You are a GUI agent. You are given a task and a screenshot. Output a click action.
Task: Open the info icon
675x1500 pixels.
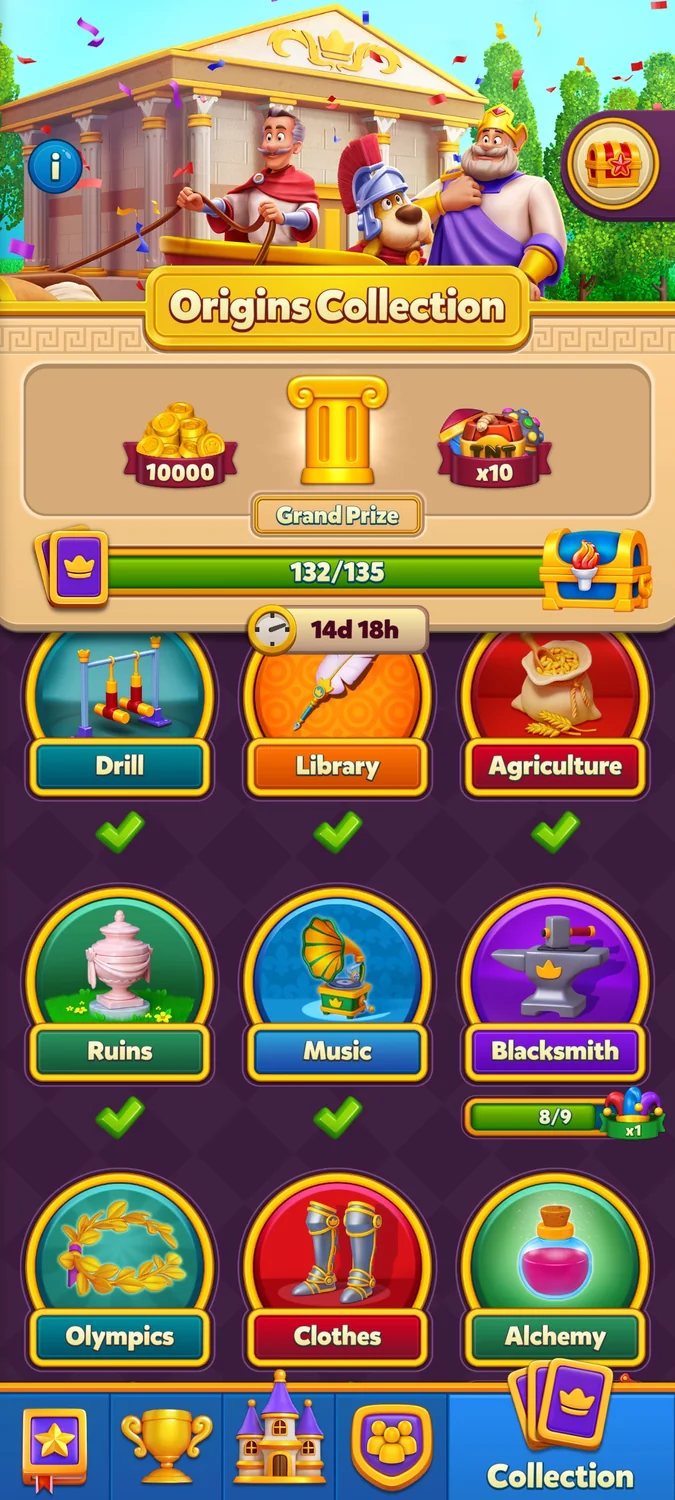point(55,166)
